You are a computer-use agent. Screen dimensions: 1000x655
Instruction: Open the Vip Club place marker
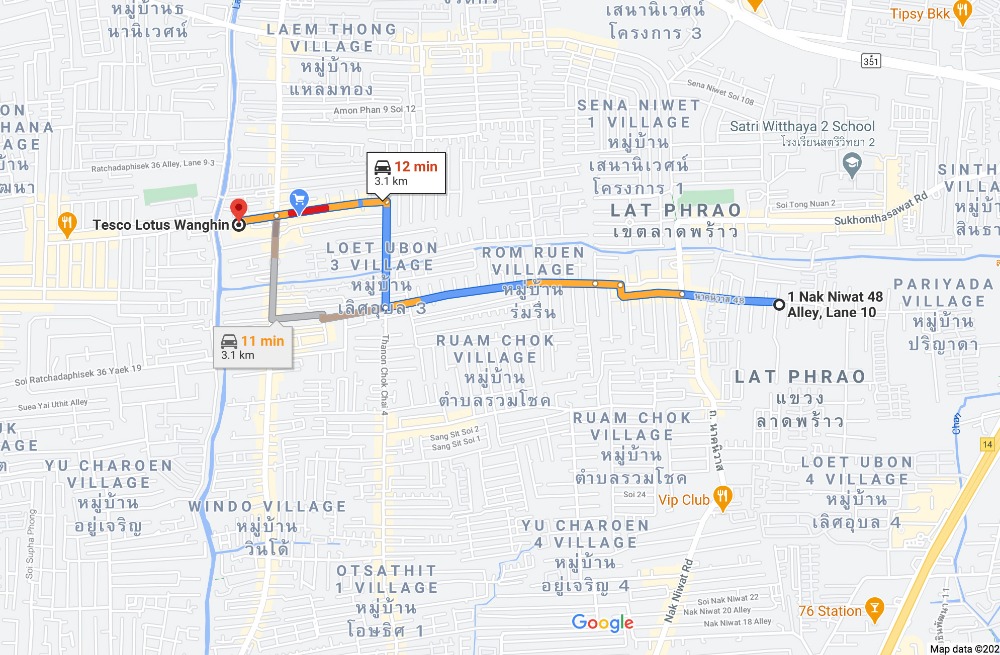coord(723,497)
